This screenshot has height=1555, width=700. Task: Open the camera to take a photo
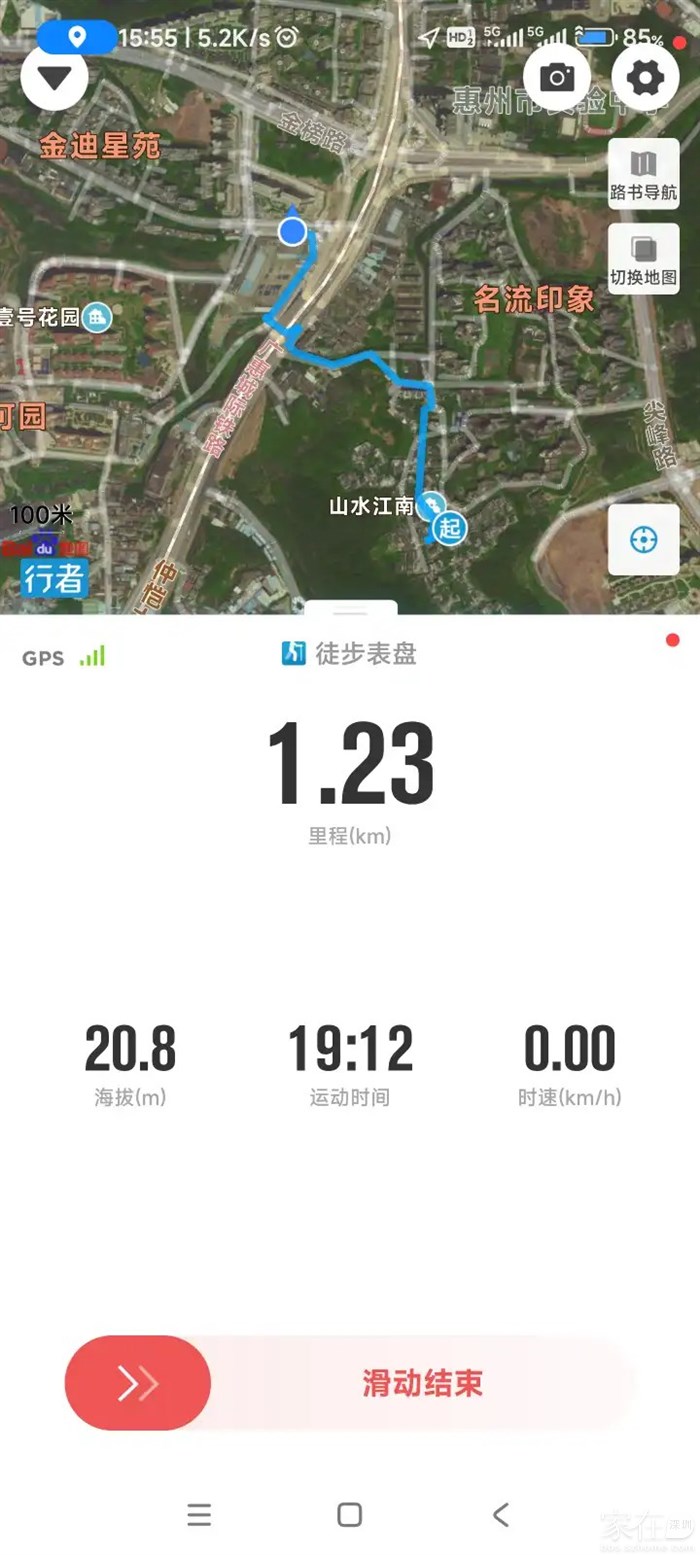(557, 77)
